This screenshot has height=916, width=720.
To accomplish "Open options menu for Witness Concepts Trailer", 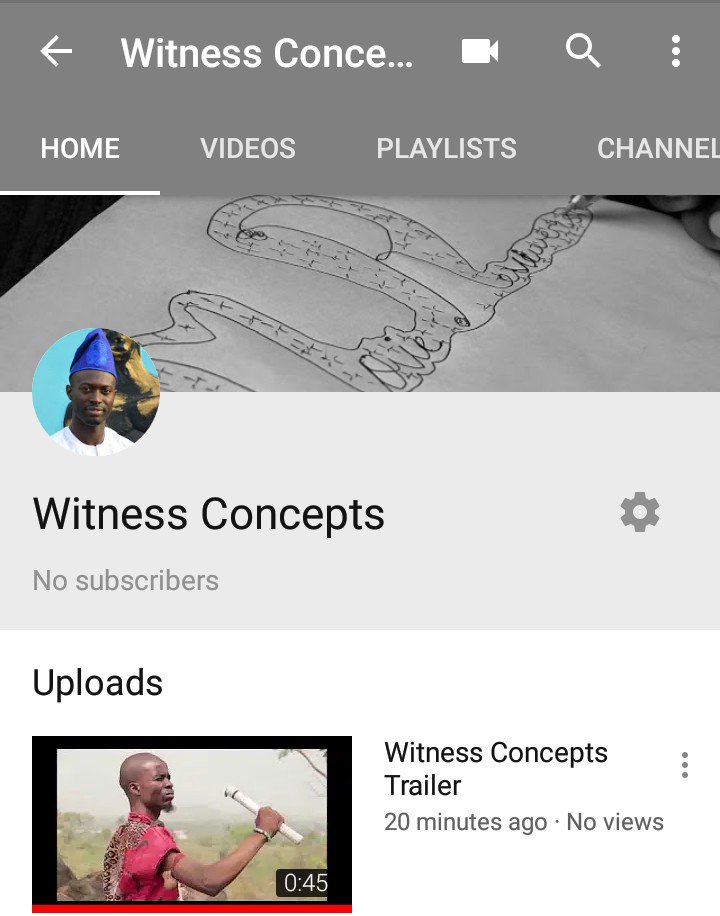I will click(684, 765).
